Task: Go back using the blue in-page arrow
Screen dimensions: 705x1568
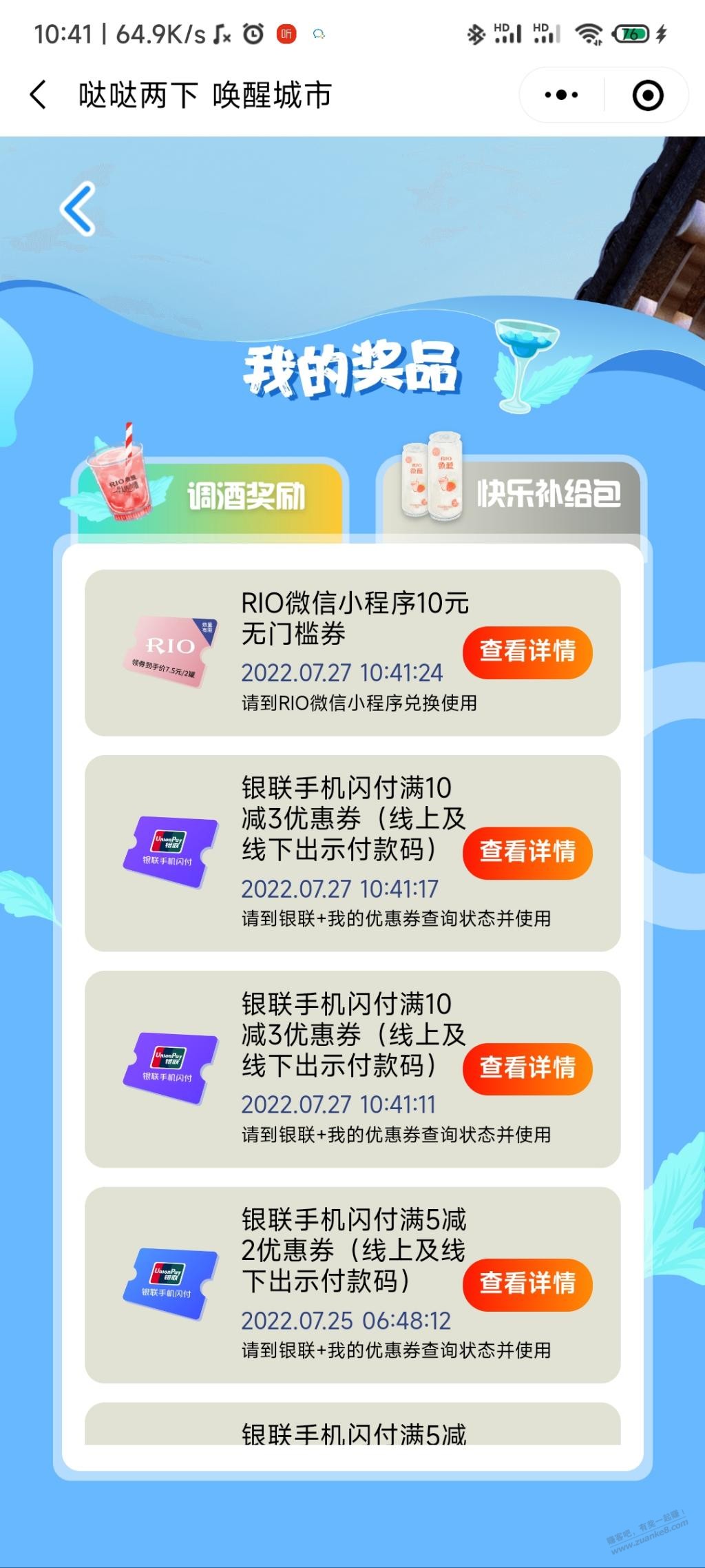Action: 77,209
